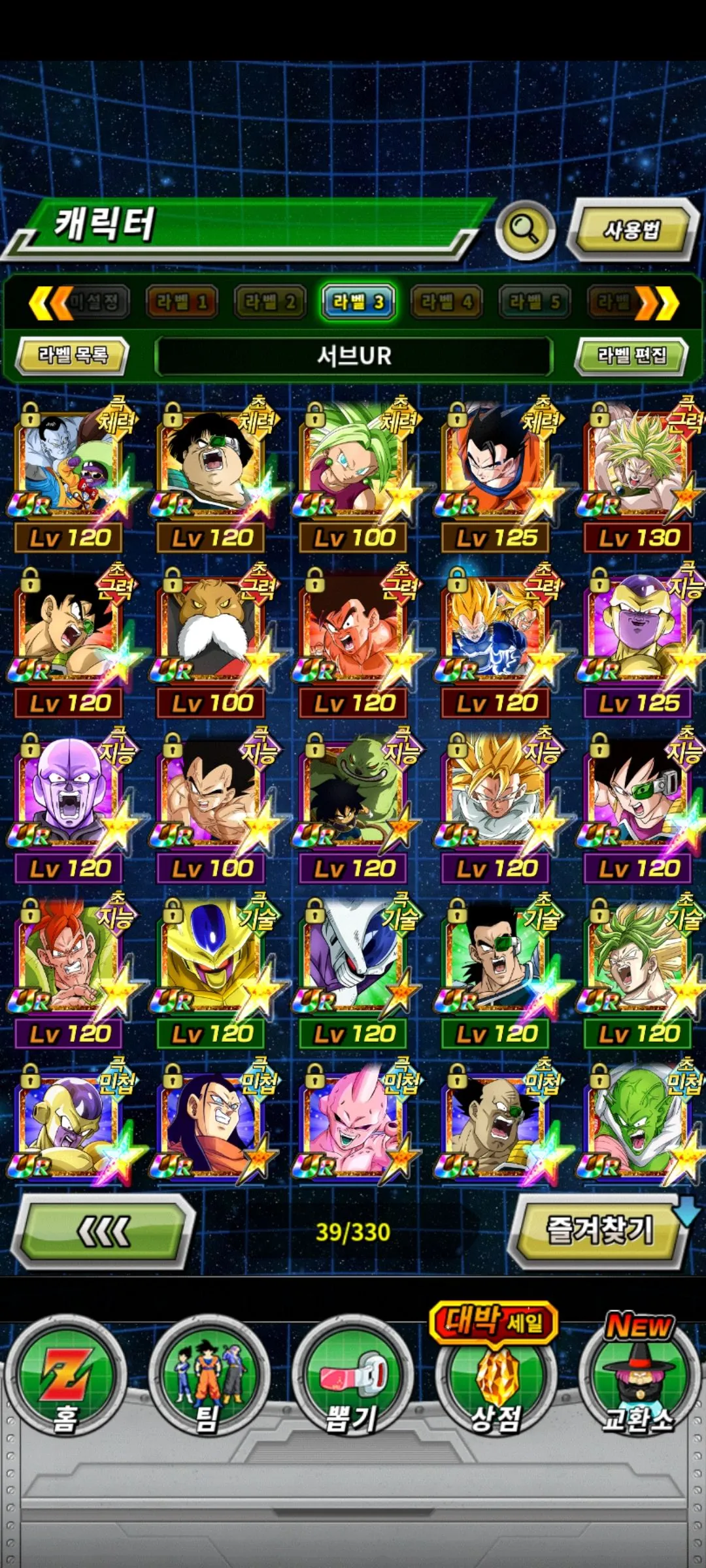Tap the right arrows to show more labels

point(657,303)
